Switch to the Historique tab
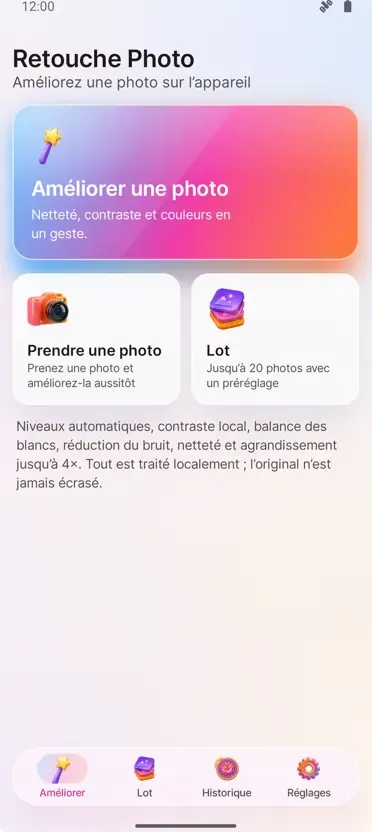The width and height of the screenshot is (372, 832). pos(227,776)
